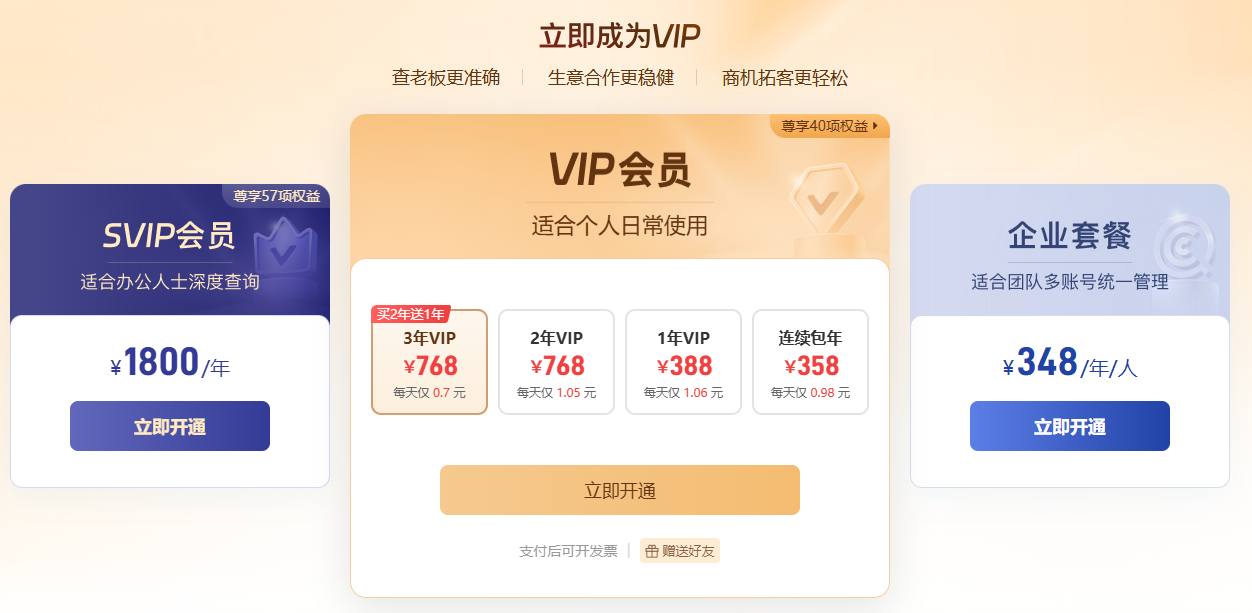Select the 3年VIP plan option
Image resolution: width=1252 pixels, height=613 pixels.
pyautogui.click(x=429, y=362)
